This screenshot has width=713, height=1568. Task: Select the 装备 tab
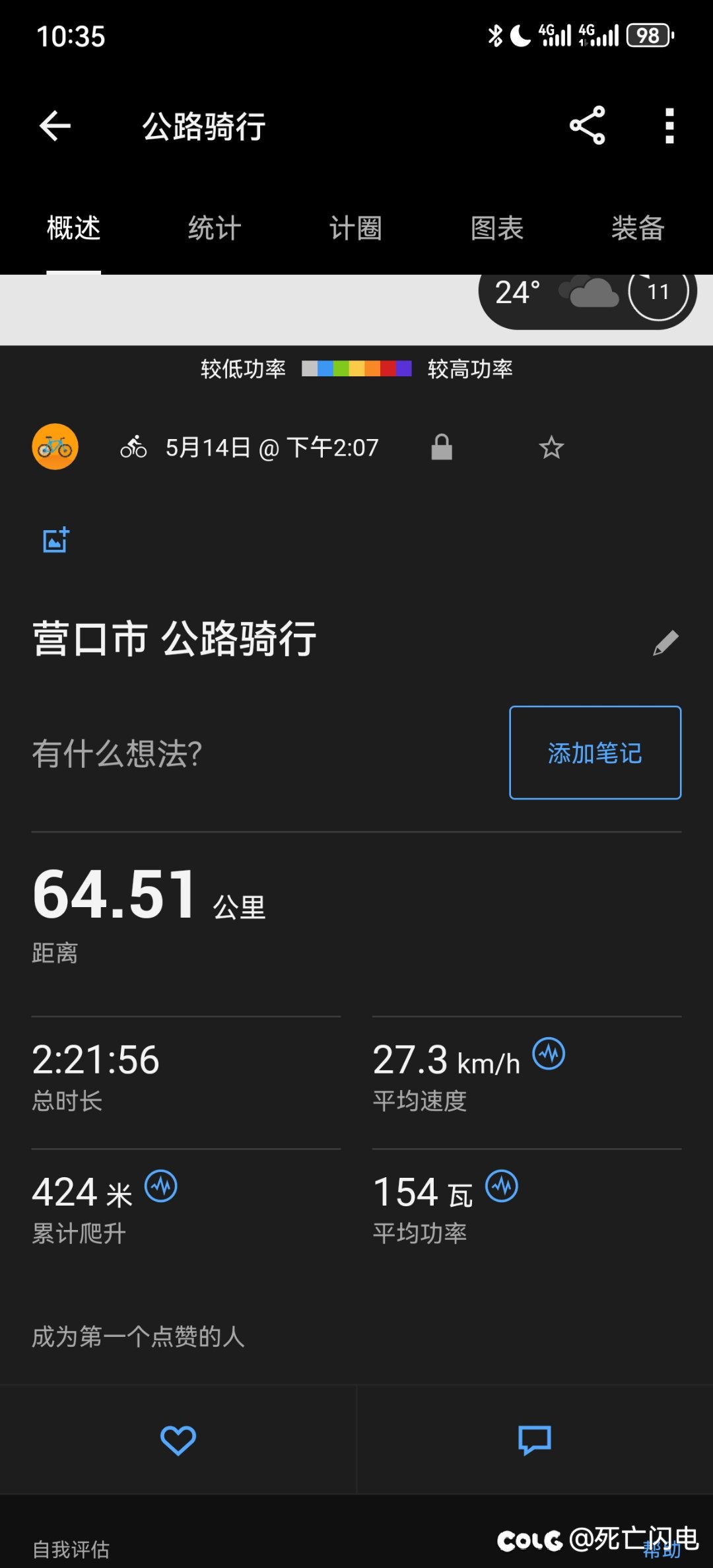click(638, 228)
